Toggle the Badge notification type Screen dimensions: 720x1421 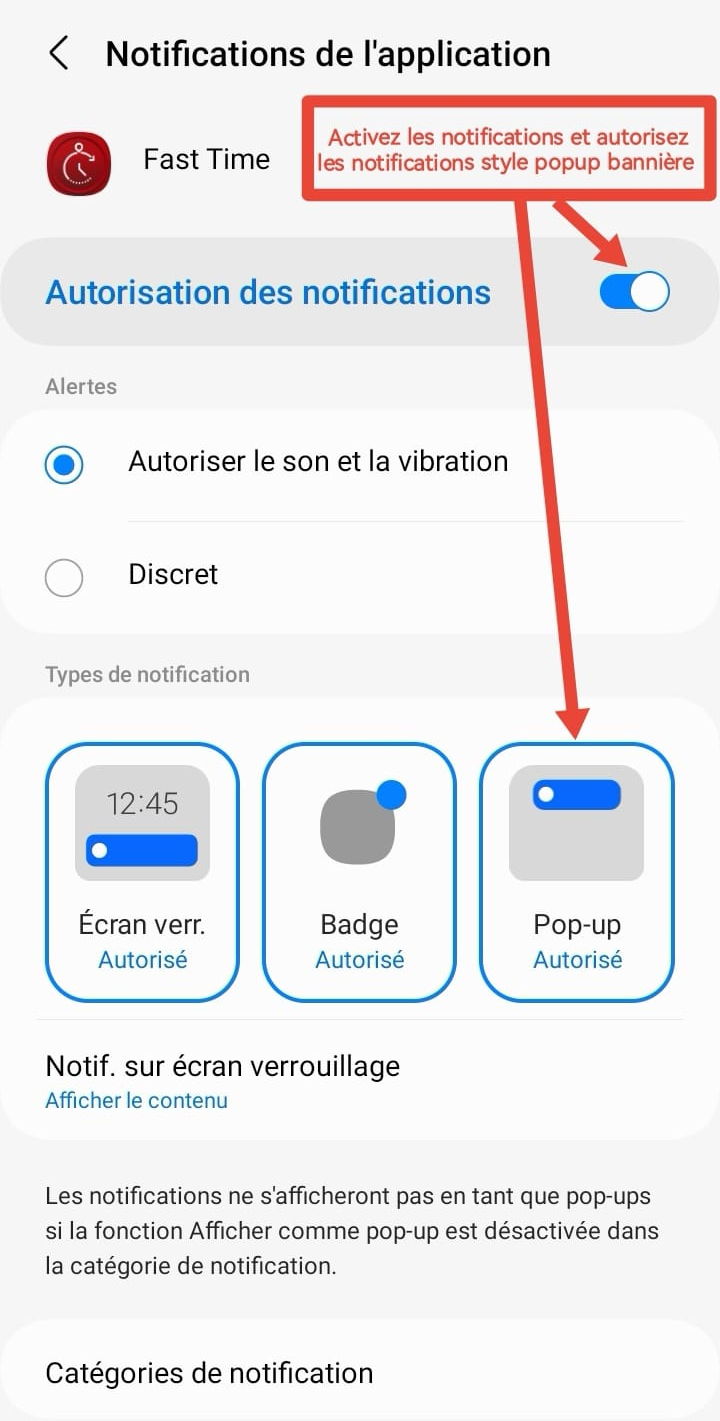click(x=359, y=871)
